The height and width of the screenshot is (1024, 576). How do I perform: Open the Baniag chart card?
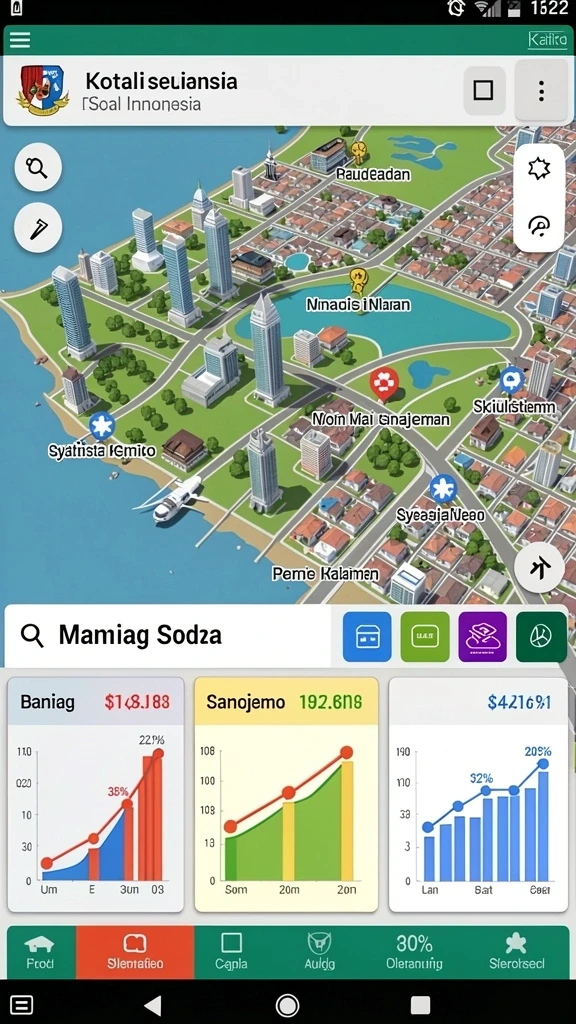click(x=95, y=794)
